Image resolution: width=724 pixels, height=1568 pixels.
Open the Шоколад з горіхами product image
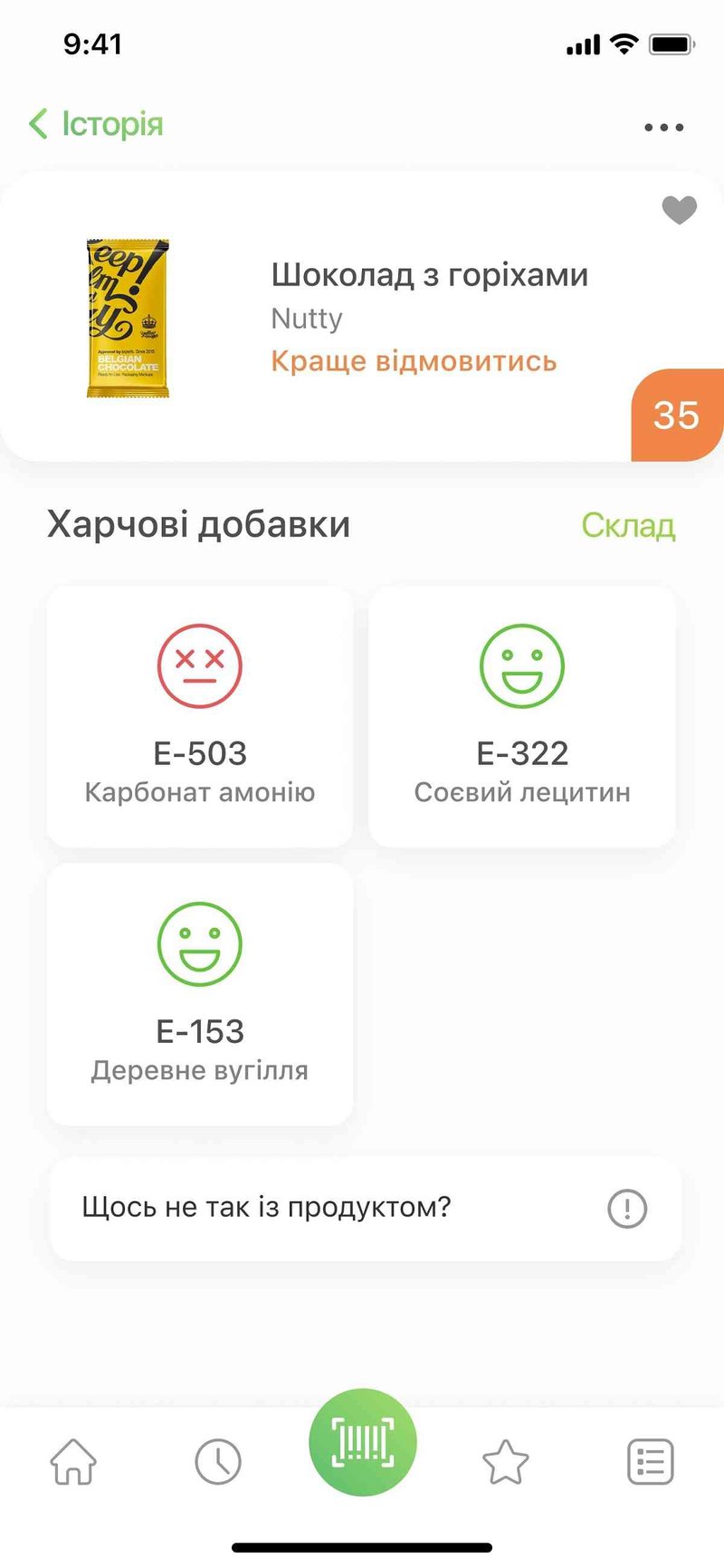pyautogui.click(x=128, y=318)
